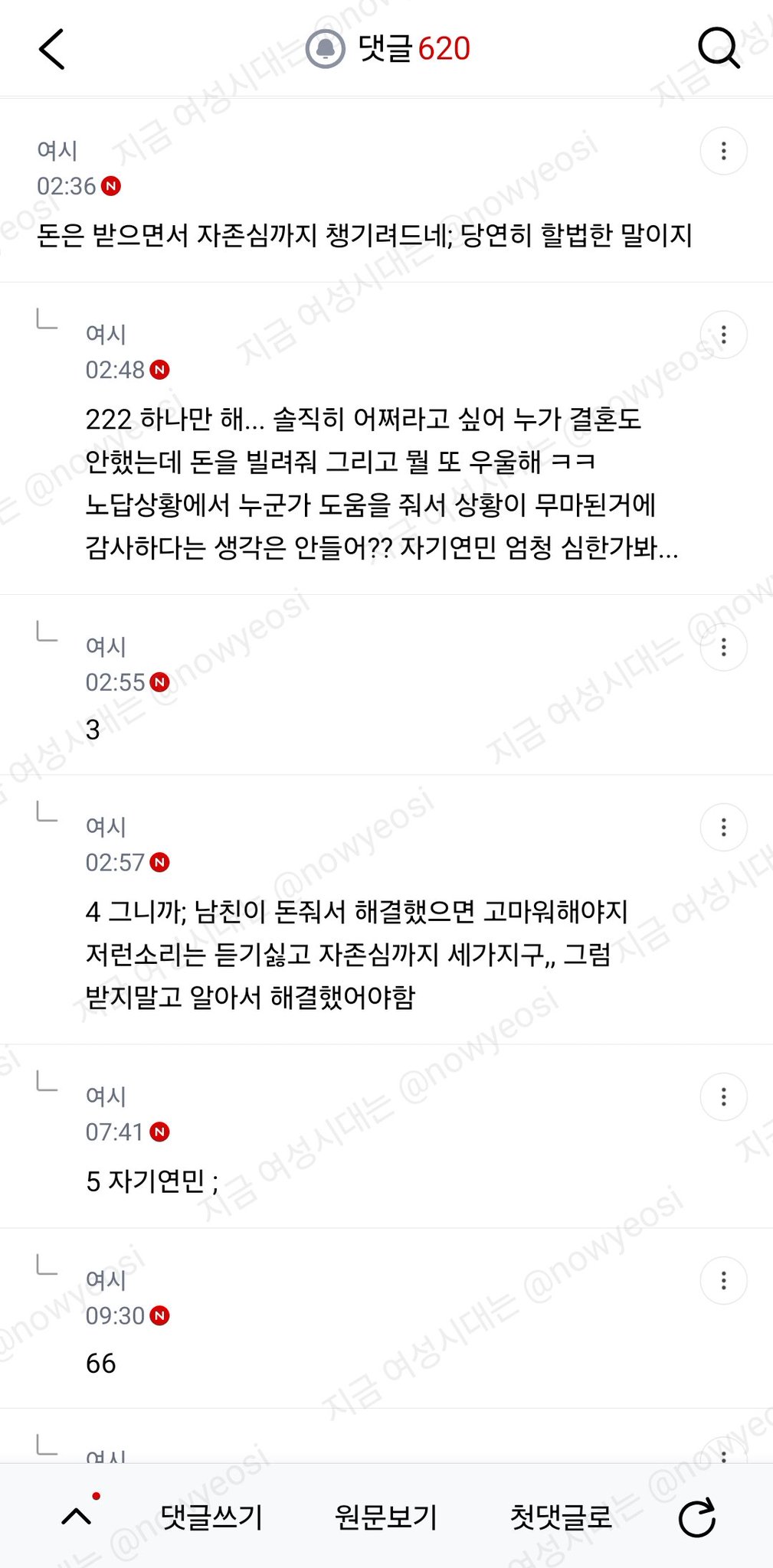The width and height of the screenshot is (773, 1568).
Task: Open more options for the 02:36 comment
Action: point(724,151)
